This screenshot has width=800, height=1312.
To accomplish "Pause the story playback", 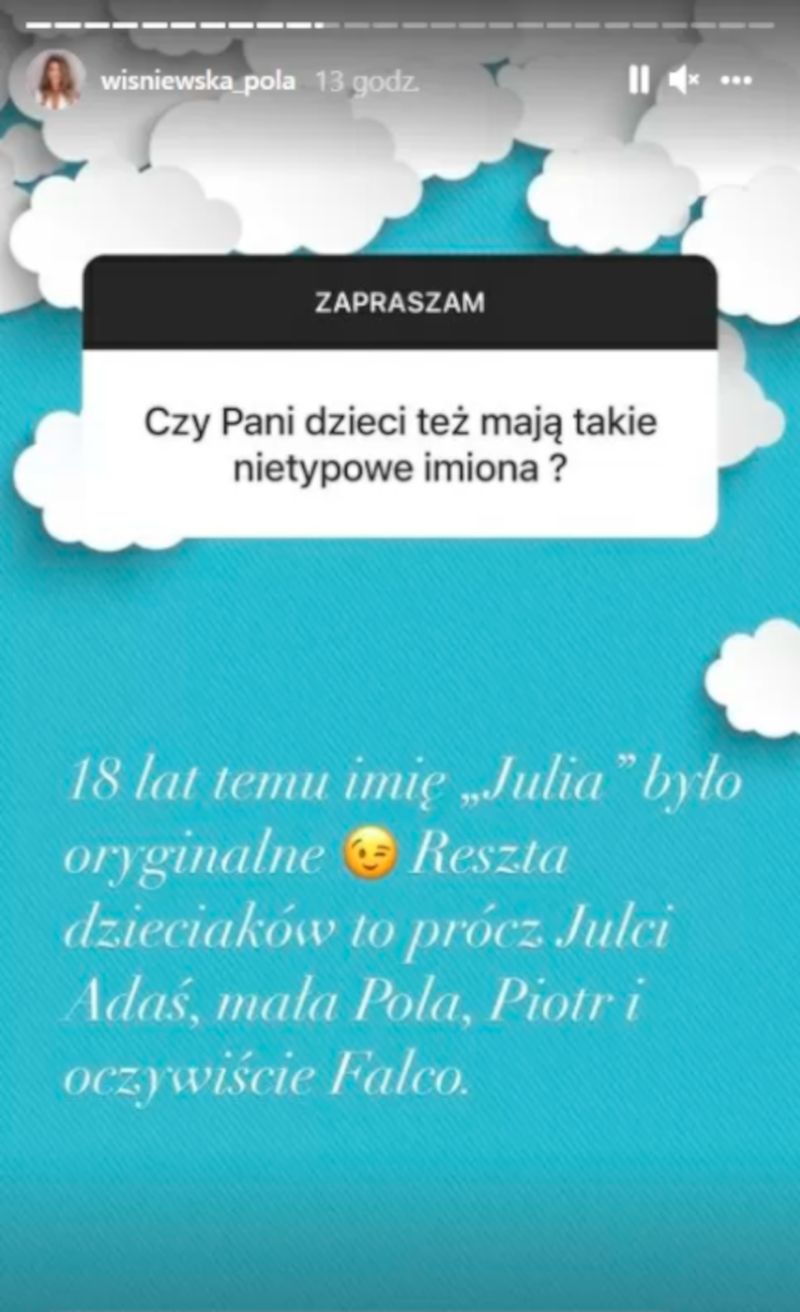I will tap(639, 80).
